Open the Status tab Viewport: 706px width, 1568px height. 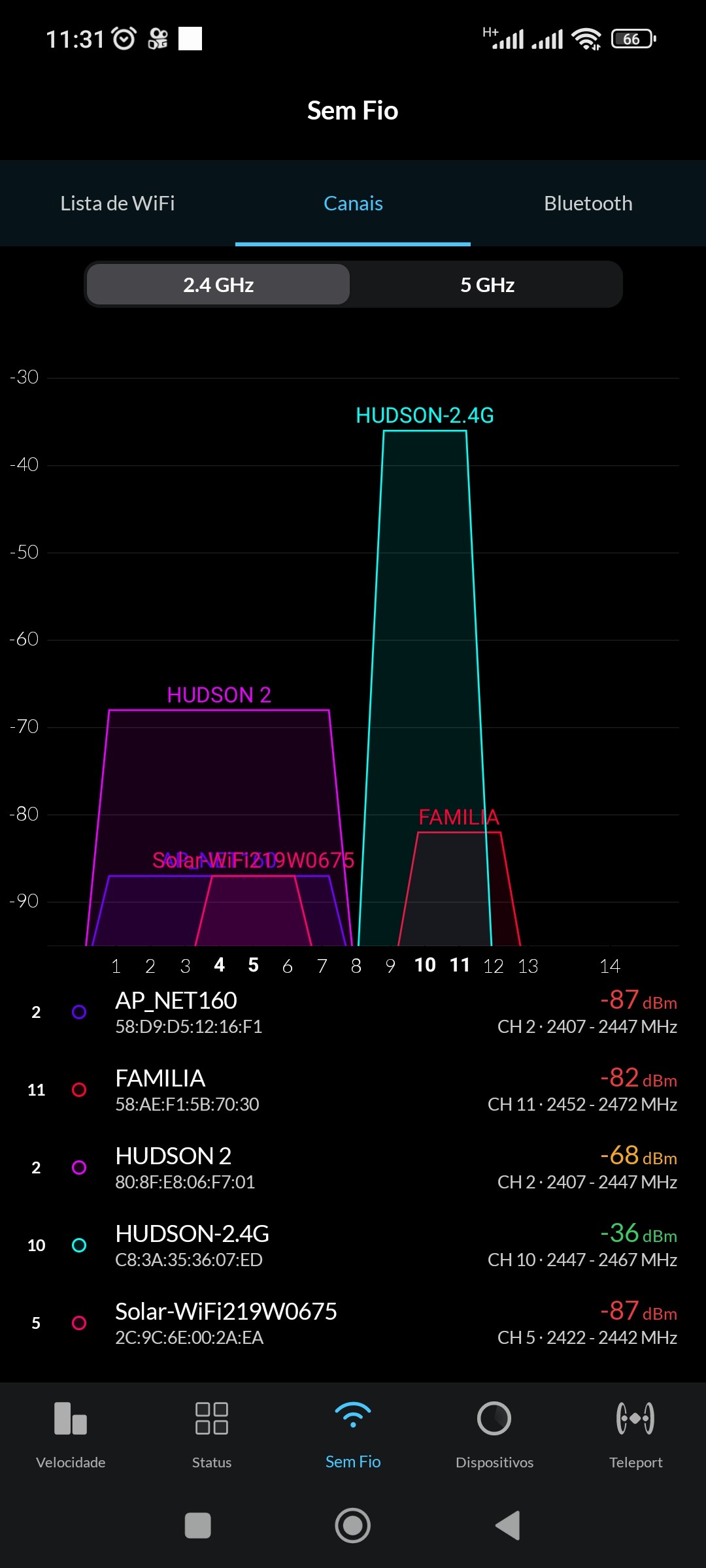pyautogui.click(x=212, y=1434)
